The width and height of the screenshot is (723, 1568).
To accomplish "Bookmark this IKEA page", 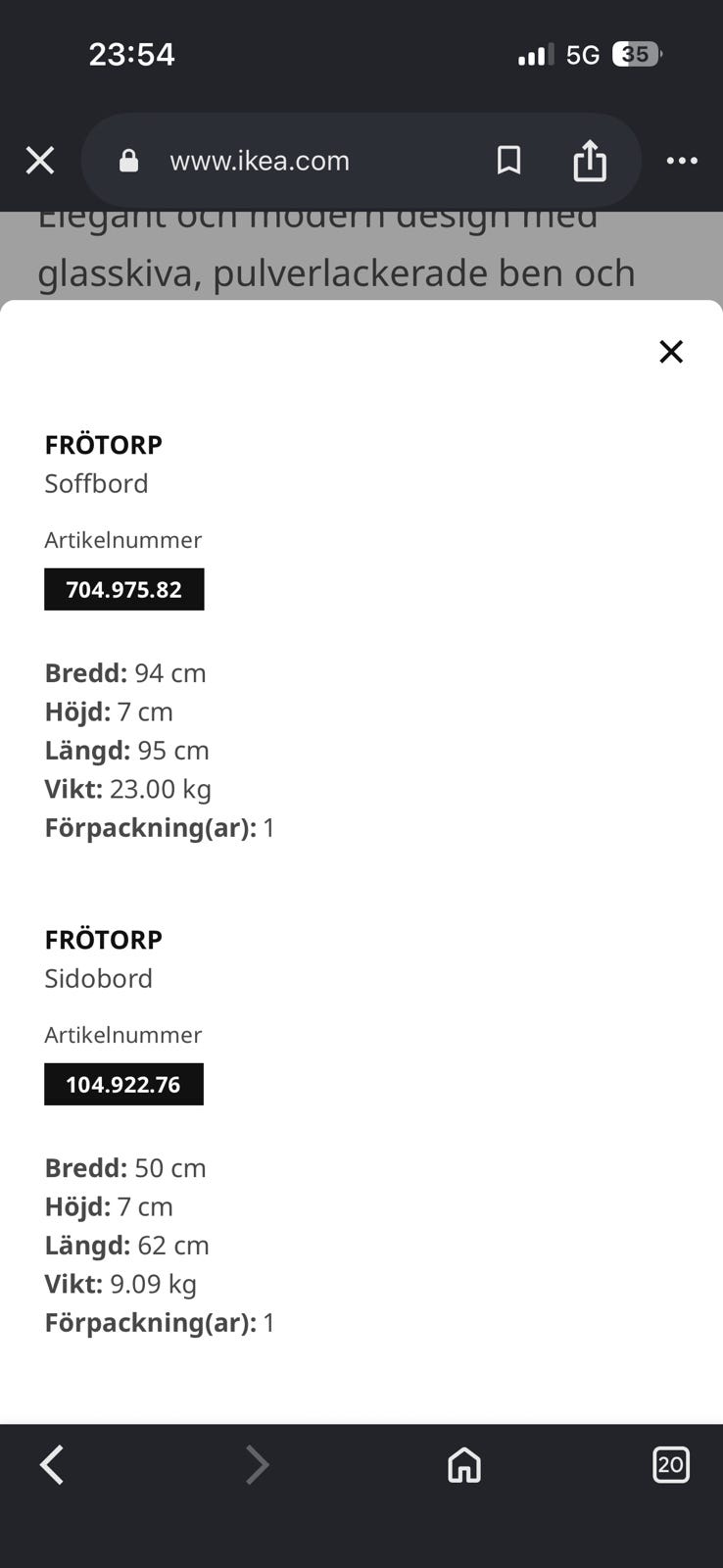I will (508, 161).
